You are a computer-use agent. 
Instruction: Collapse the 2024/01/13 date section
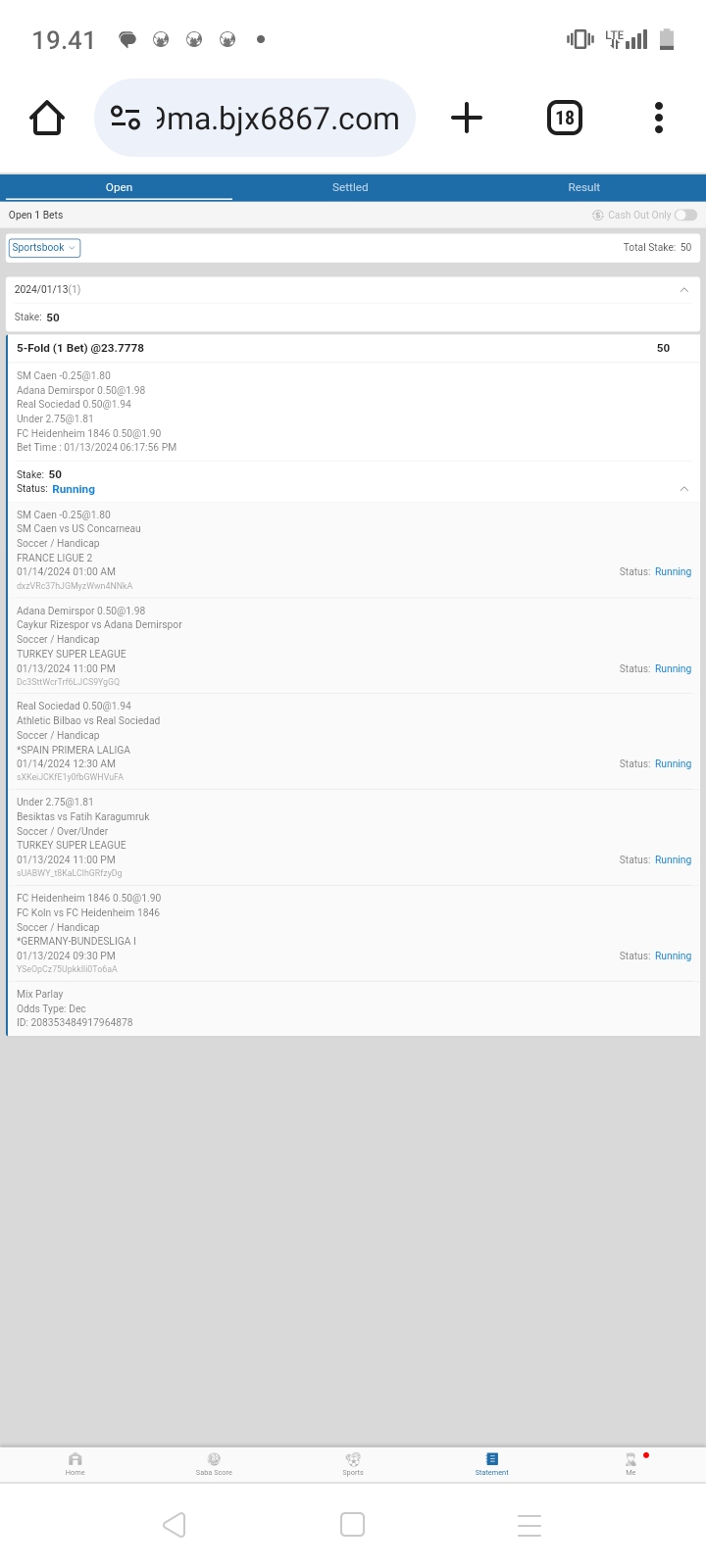click(x=683, y=290)
